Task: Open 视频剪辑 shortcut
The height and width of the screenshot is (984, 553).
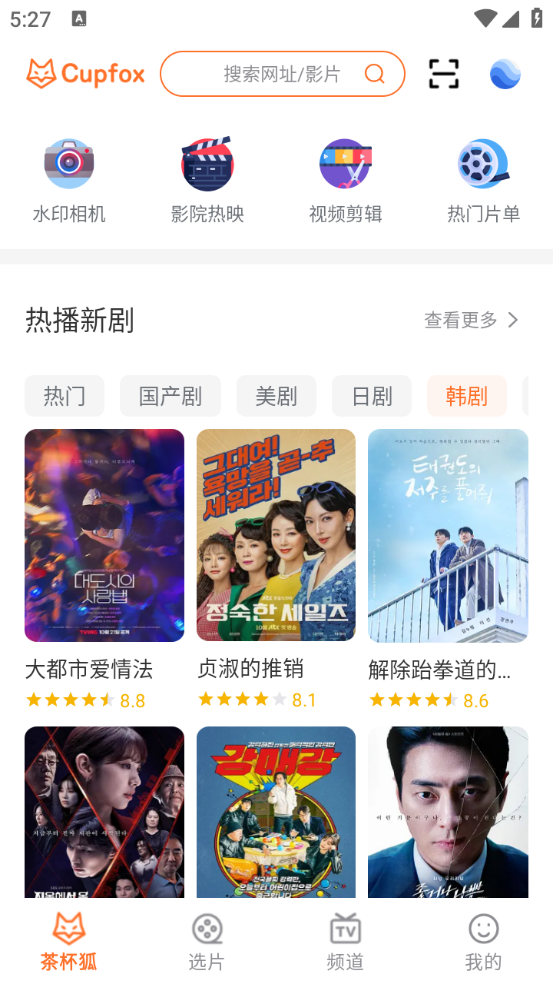Action: click(345, 181)
